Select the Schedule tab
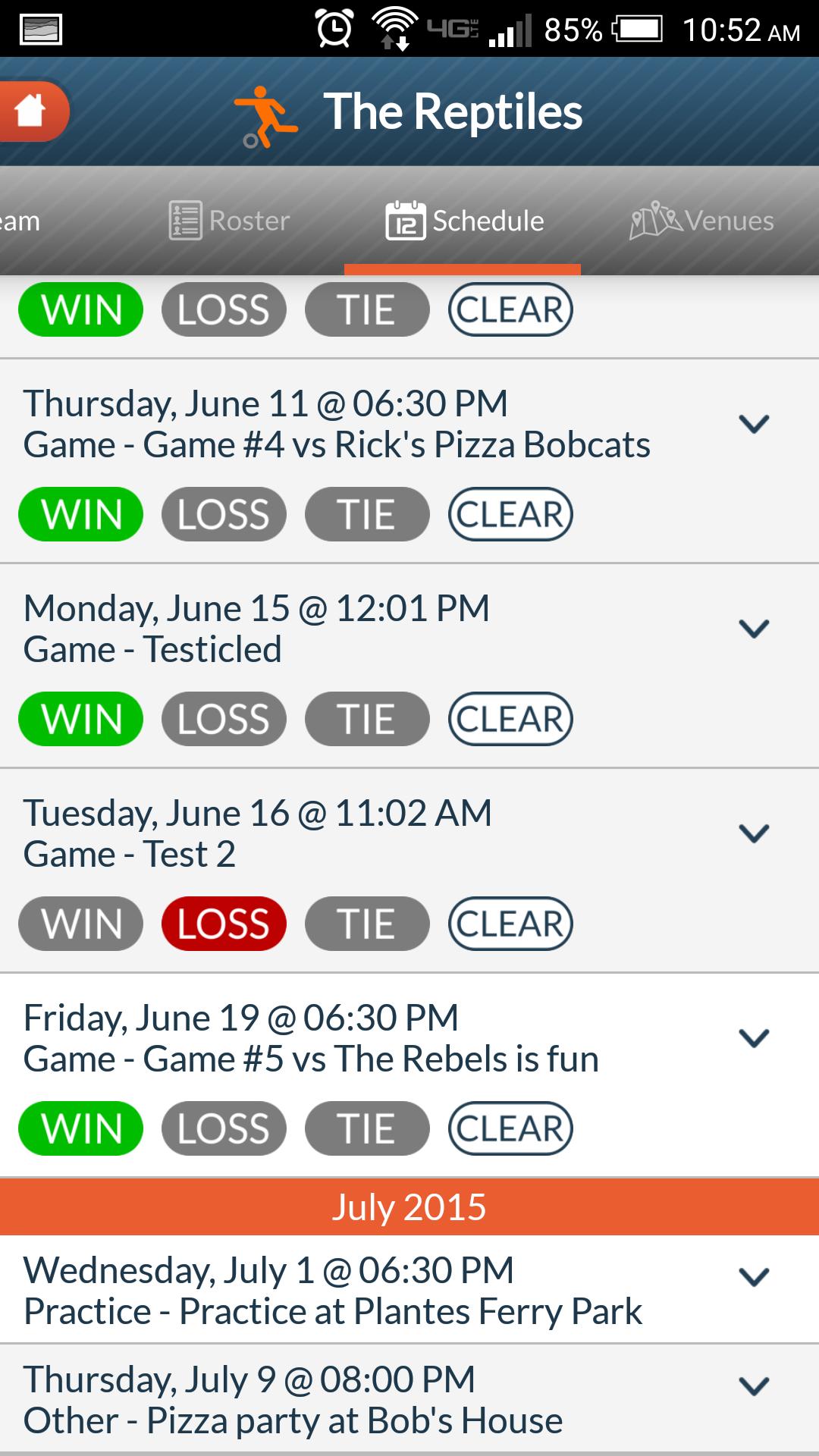 464,221
